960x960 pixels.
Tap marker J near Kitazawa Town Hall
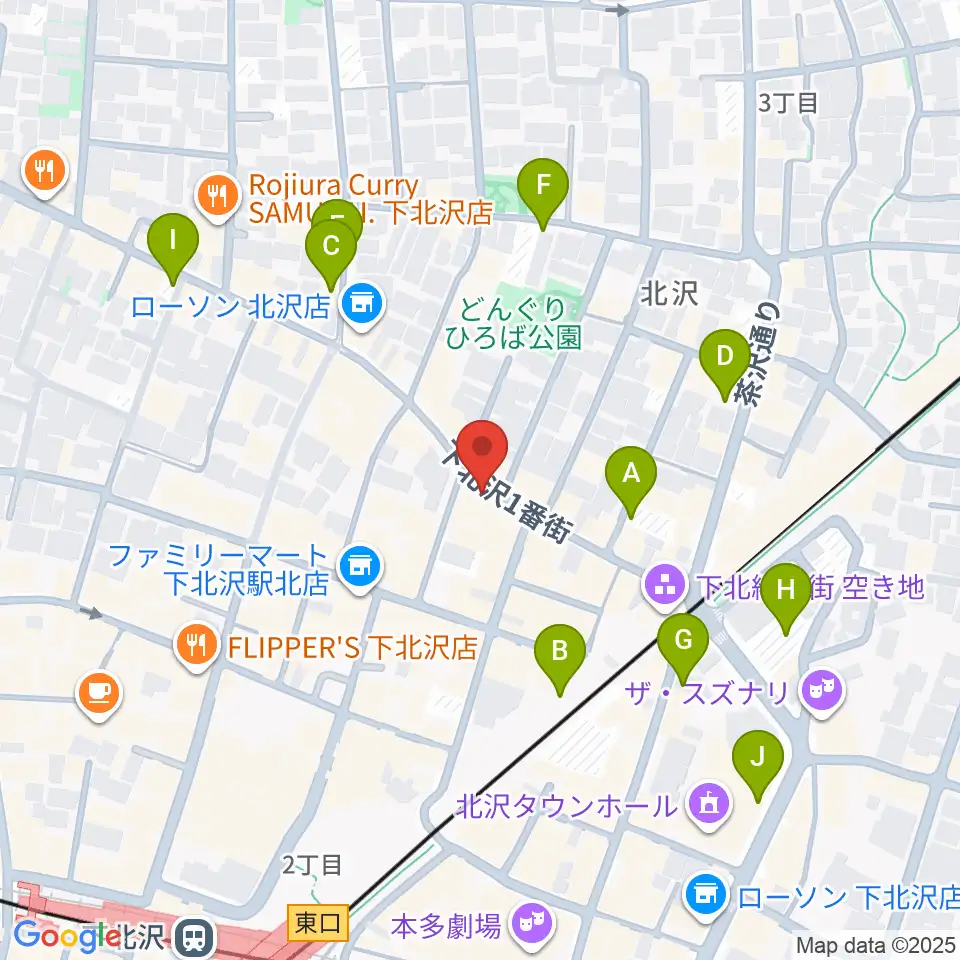pyautogui.click(x=758, y=758)
